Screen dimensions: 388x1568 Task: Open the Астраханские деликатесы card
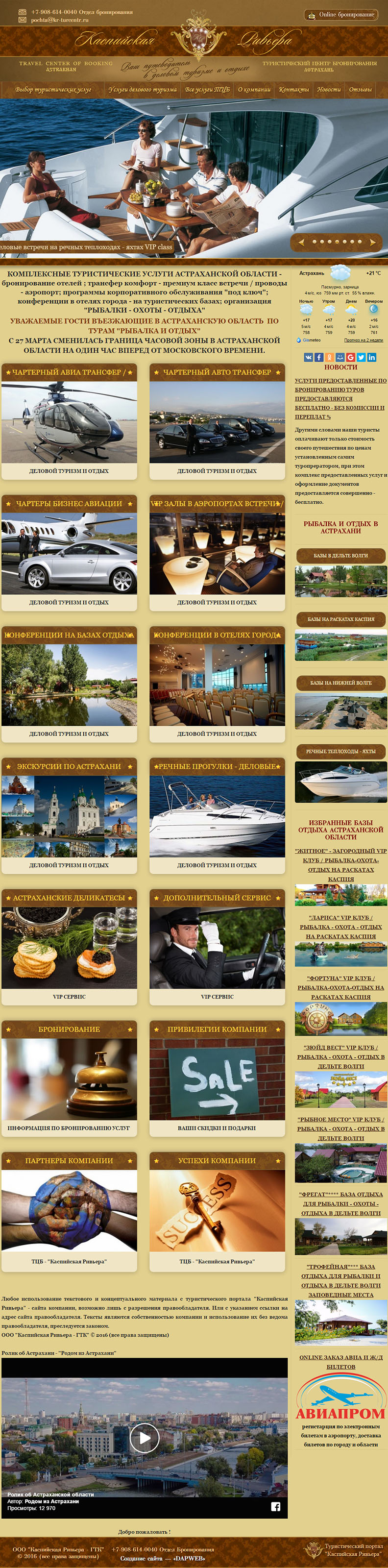[x=70, y=948]
